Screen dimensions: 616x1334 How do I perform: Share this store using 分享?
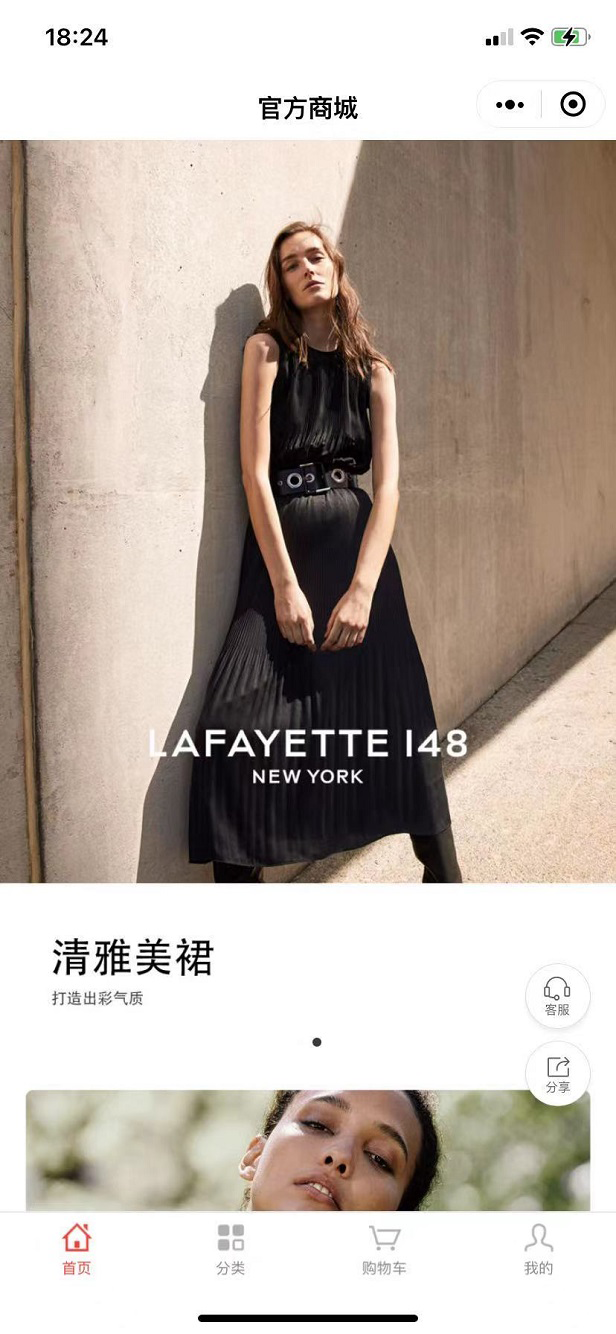point(557,1074)
